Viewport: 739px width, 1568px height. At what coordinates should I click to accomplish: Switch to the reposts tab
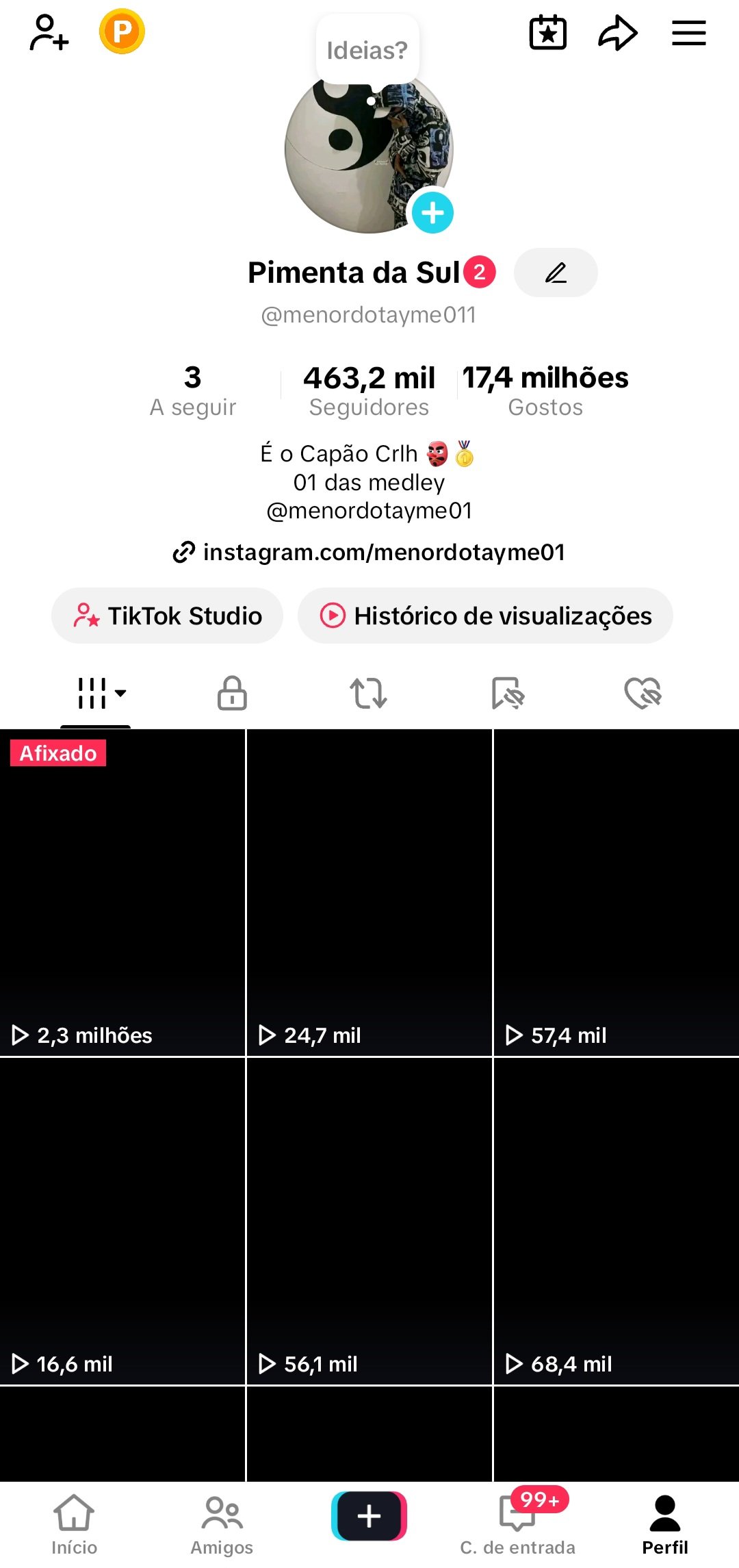[x=369, y=693]
